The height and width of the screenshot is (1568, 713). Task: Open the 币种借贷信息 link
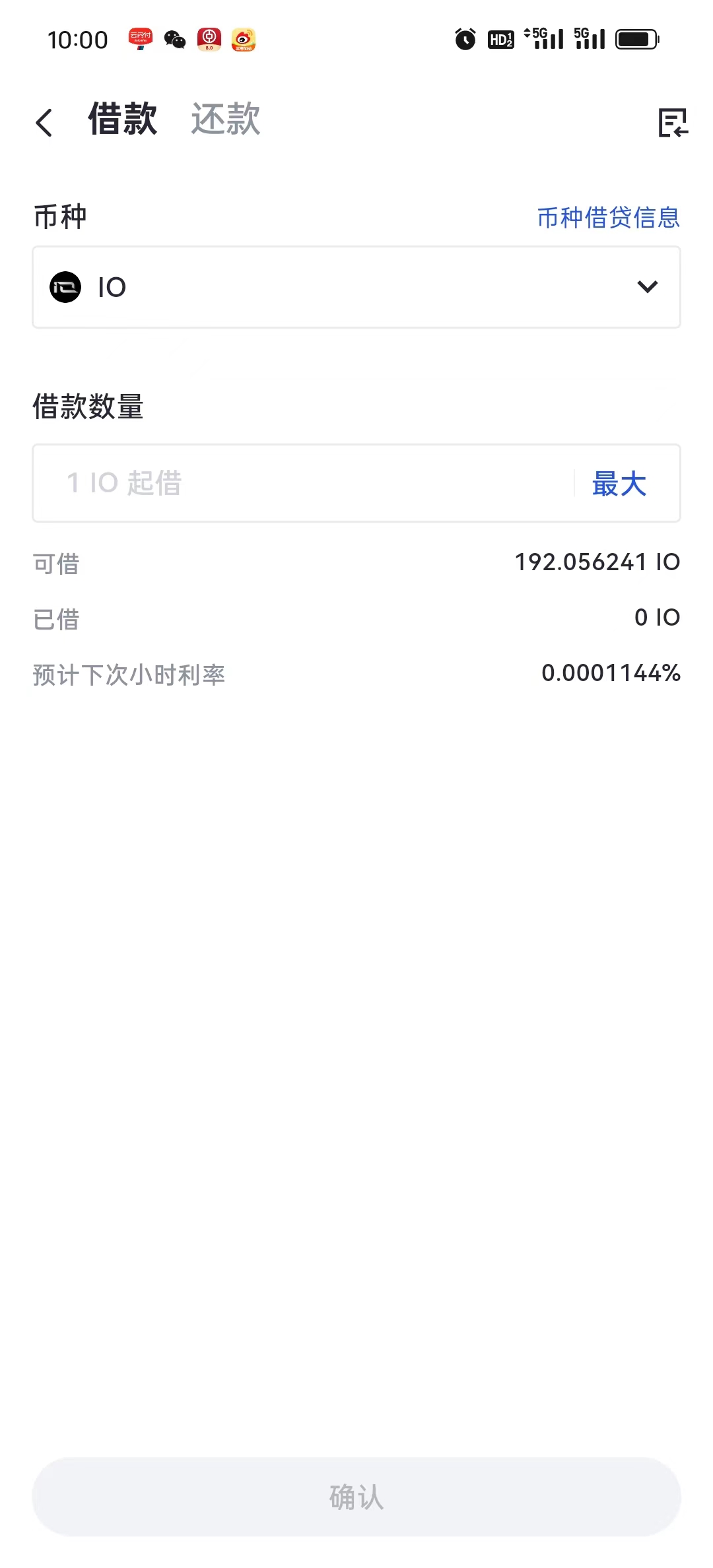(608, 217)
